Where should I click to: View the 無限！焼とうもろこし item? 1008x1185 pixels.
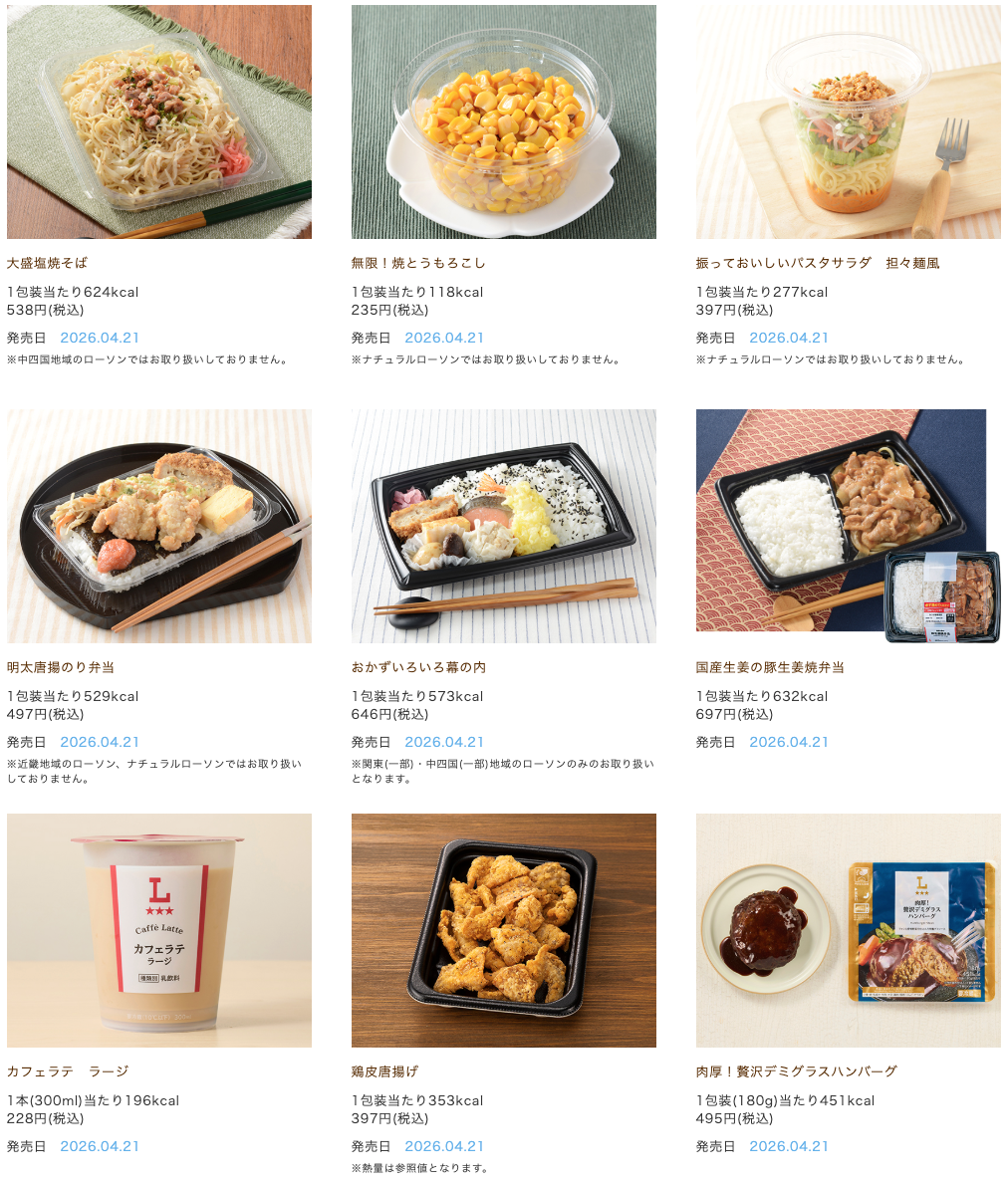[503, 121]
